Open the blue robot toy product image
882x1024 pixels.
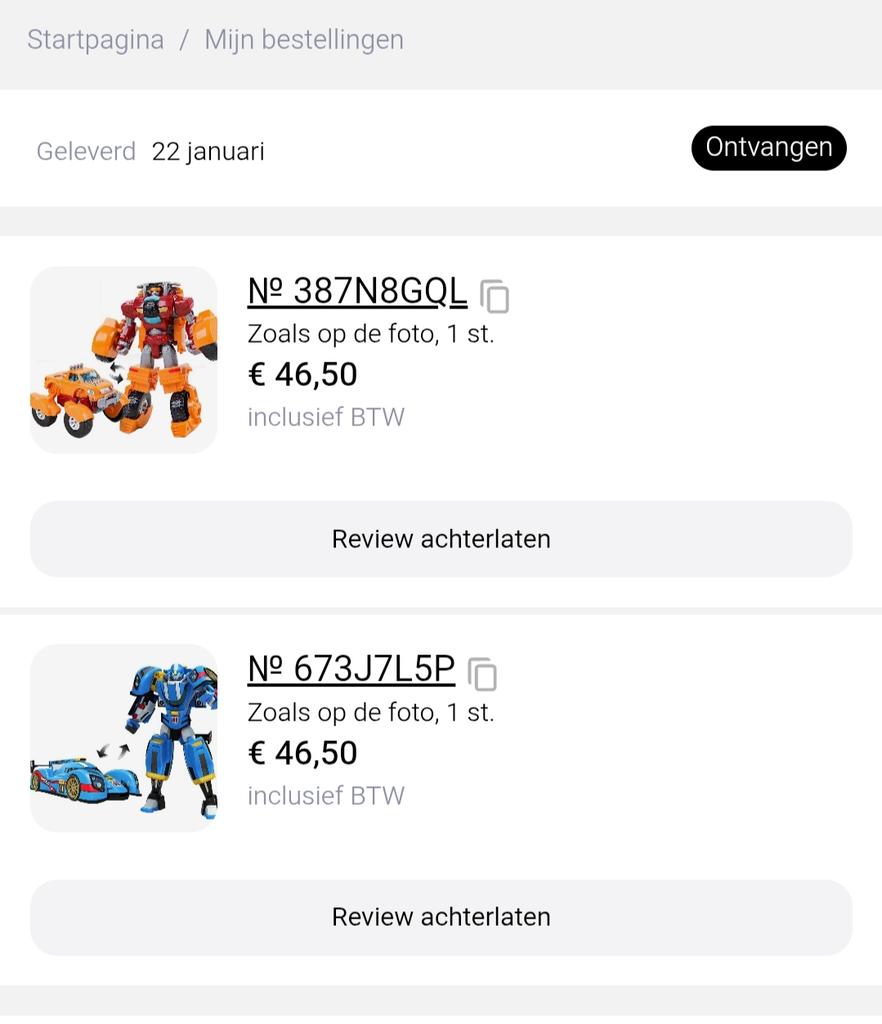(x=124, y=738)
